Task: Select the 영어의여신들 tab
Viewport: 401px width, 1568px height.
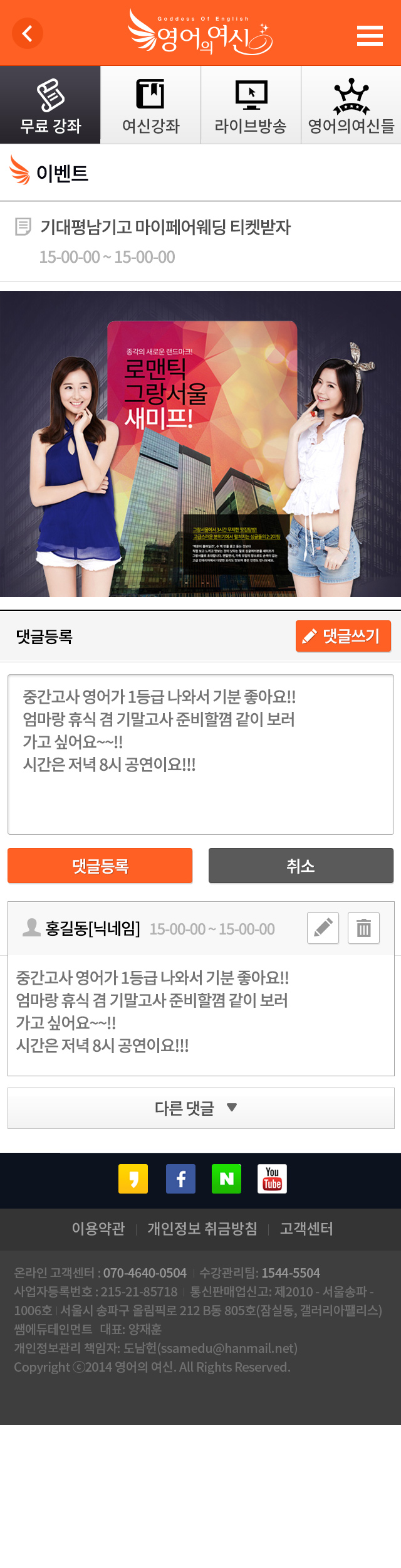Action: click(351, 105)
